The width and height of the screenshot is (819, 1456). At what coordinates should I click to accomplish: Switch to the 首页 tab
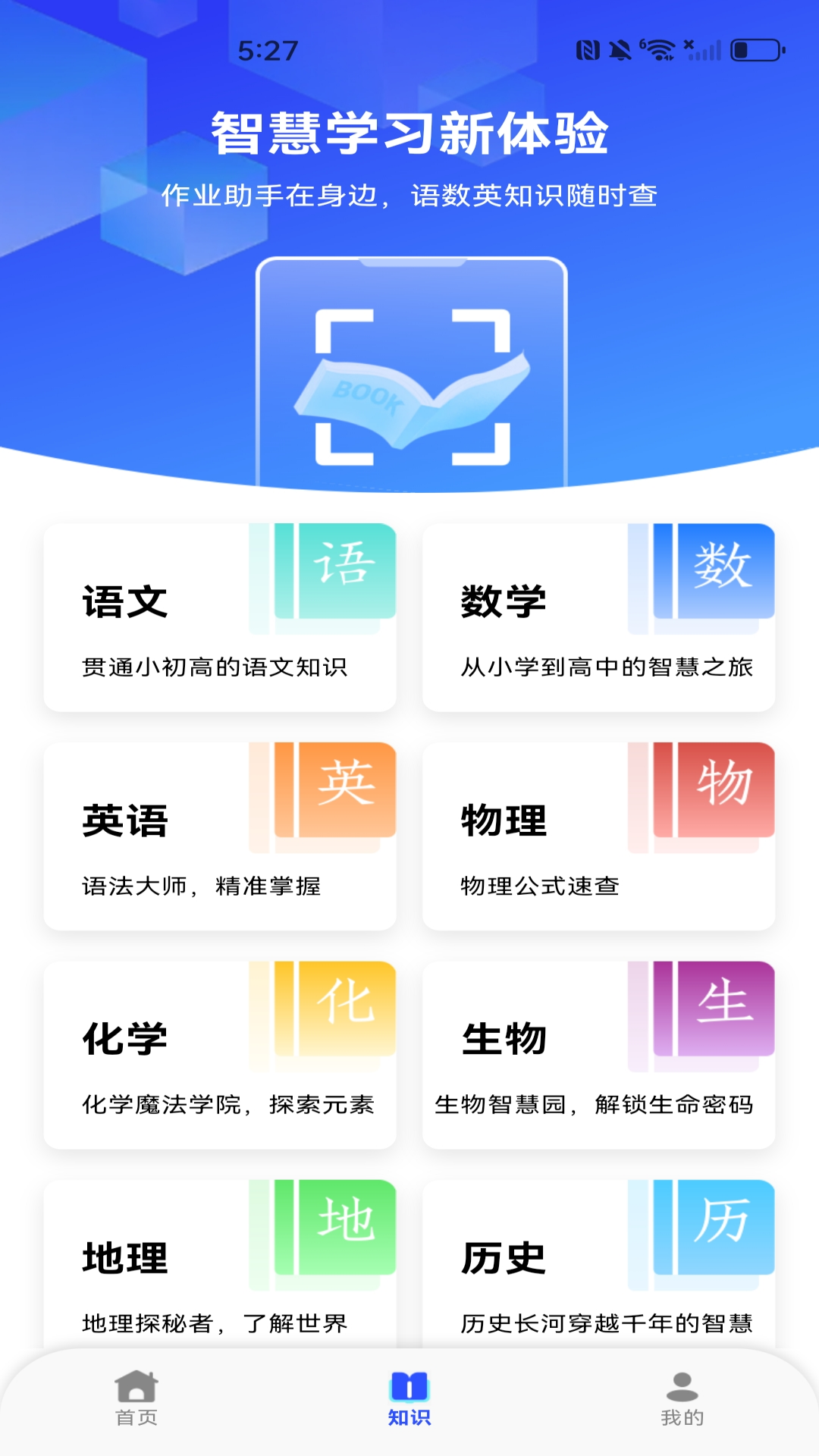(x=136, y=1398)
